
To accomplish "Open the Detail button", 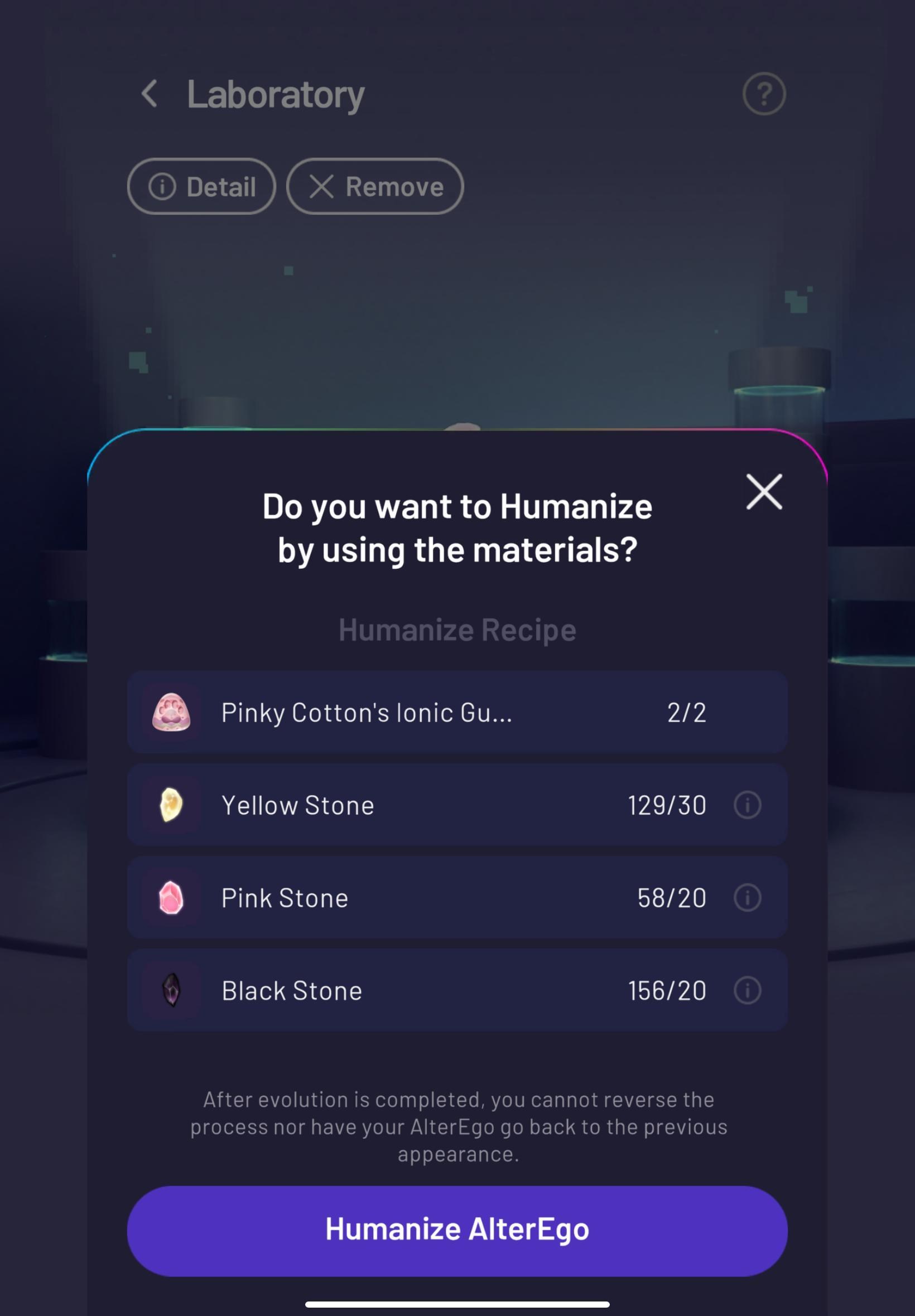I will coord(201,187).
